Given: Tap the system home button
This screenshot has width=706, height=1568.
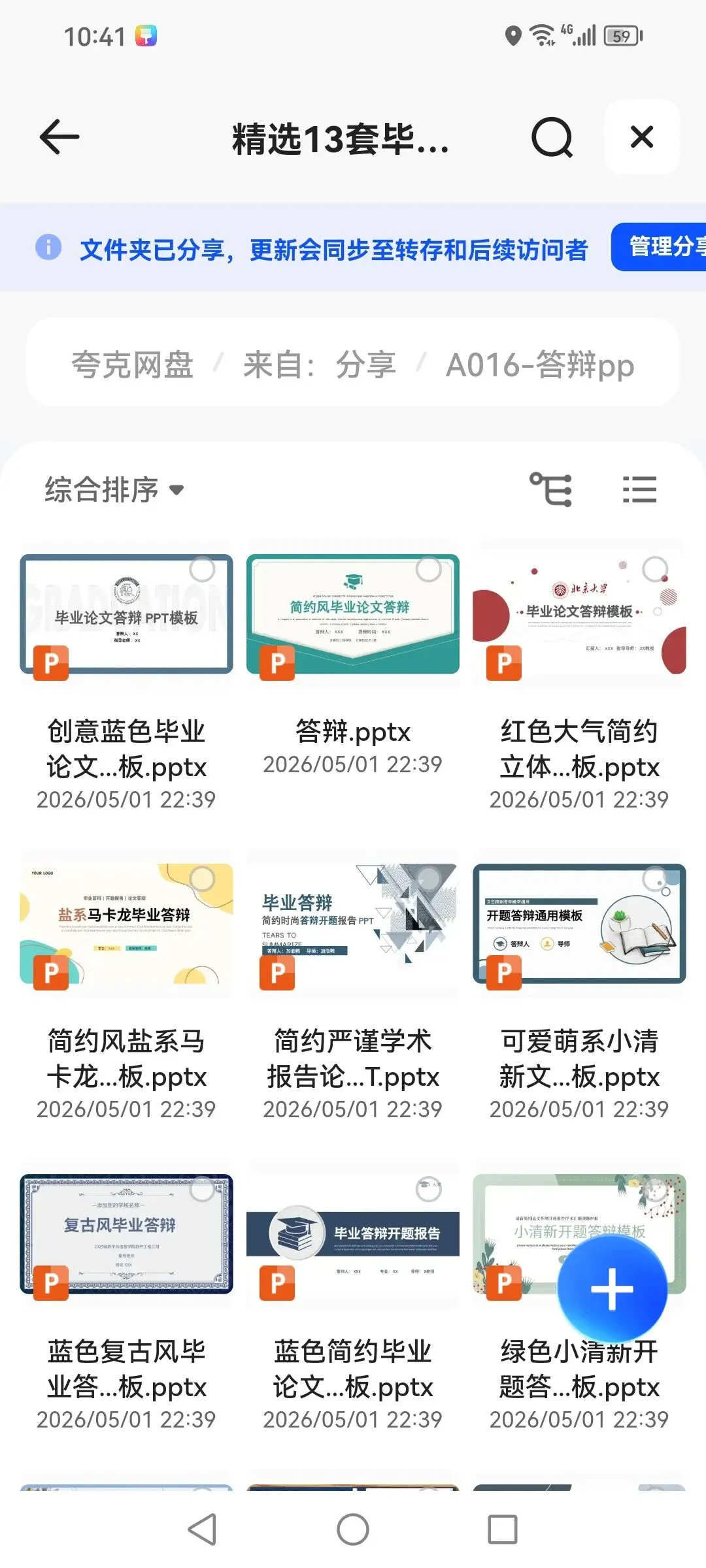Looking at the screenshot, I should coord(353,1529).
